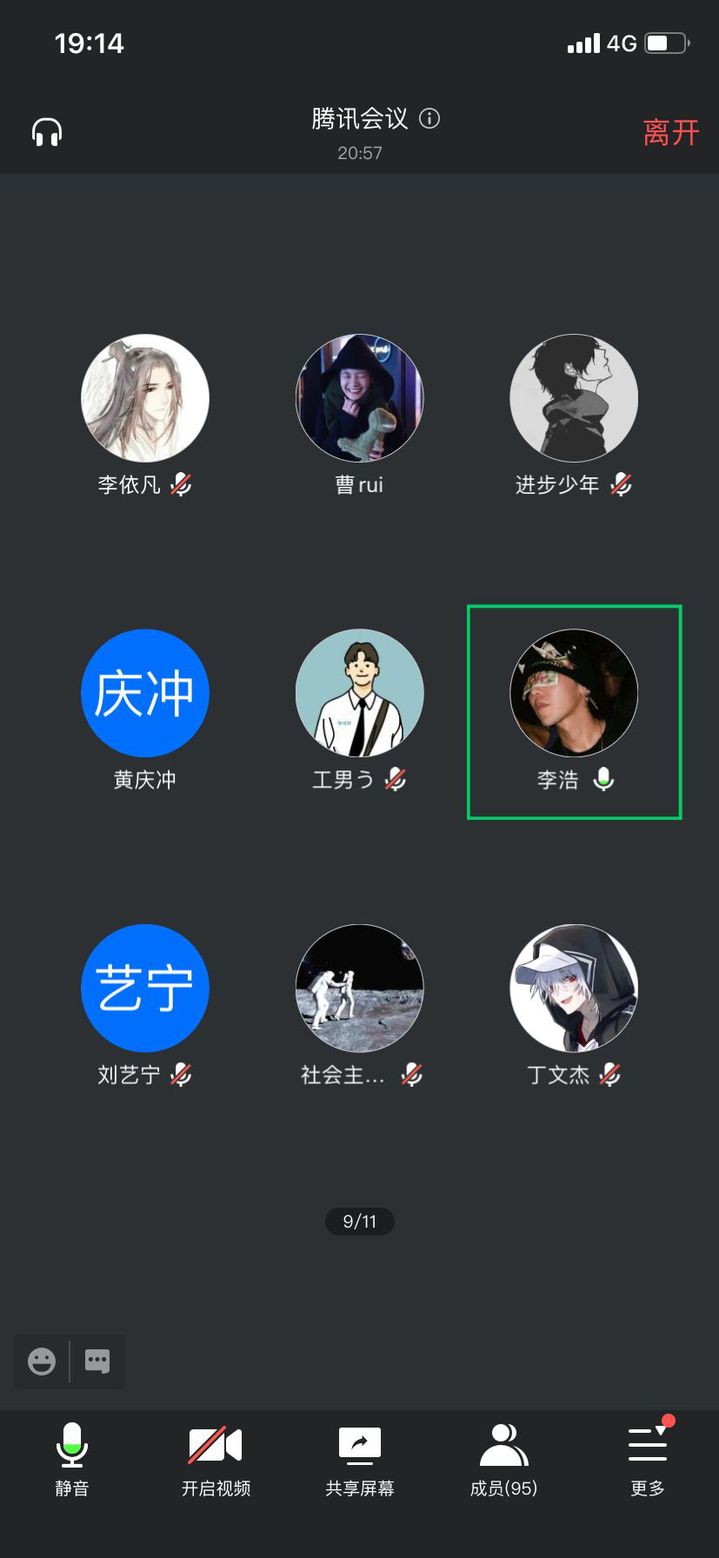Screen dimensions: 719x1558
Task: Select the speaking participant 李浩
Action: click(x=574, y=711)
